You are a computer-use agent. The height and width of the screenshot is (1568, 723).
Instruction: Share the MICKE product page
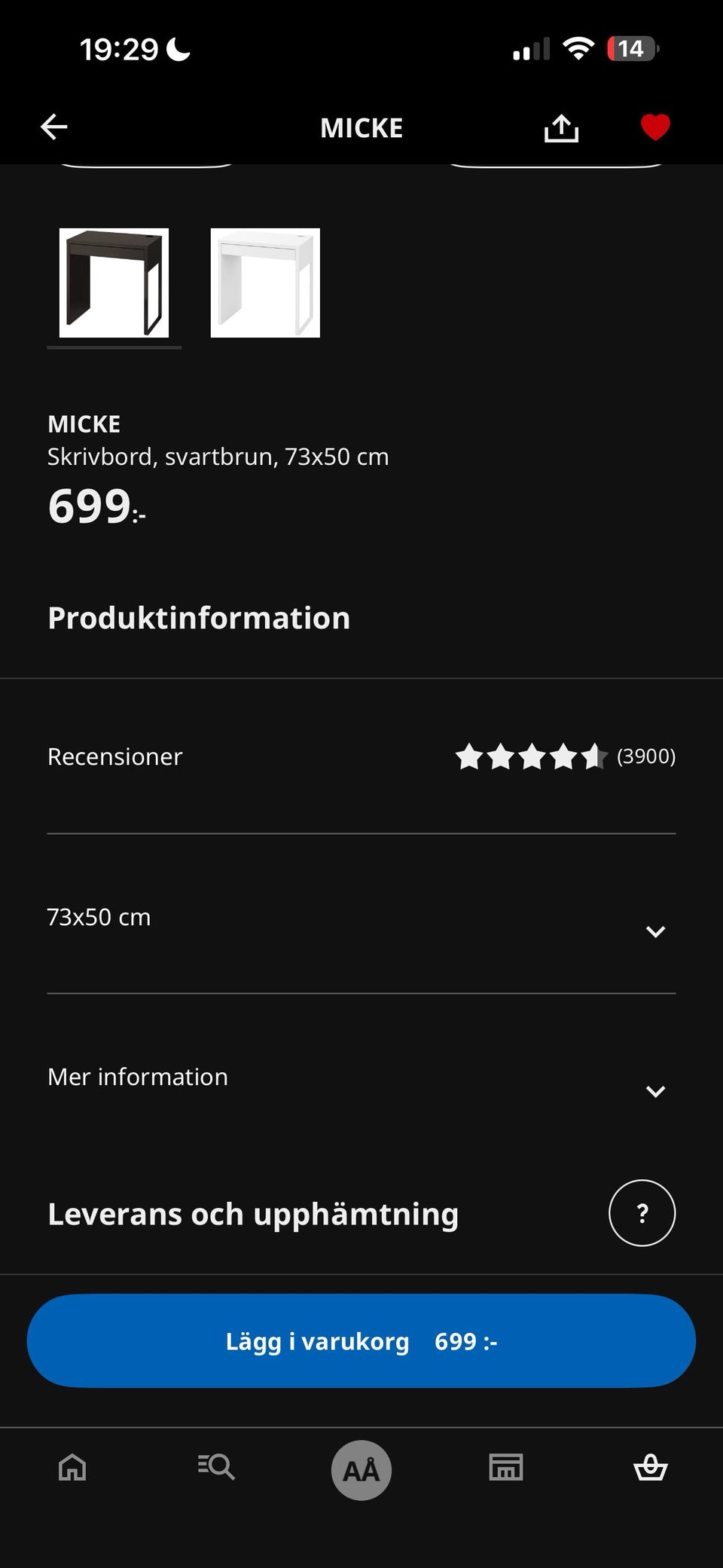561,128
